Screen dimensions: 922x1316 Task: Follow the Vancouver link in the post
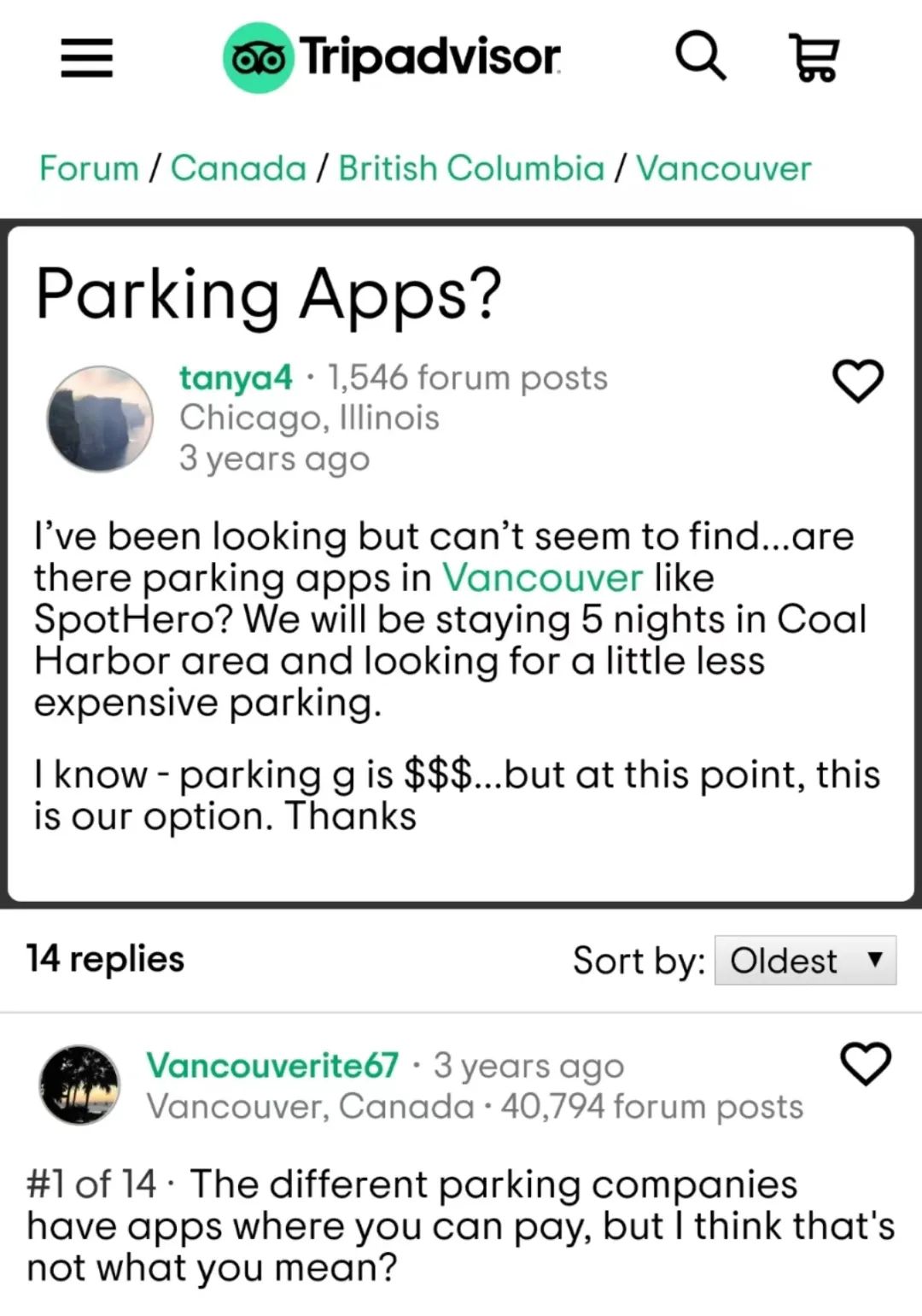click(542, 578)
